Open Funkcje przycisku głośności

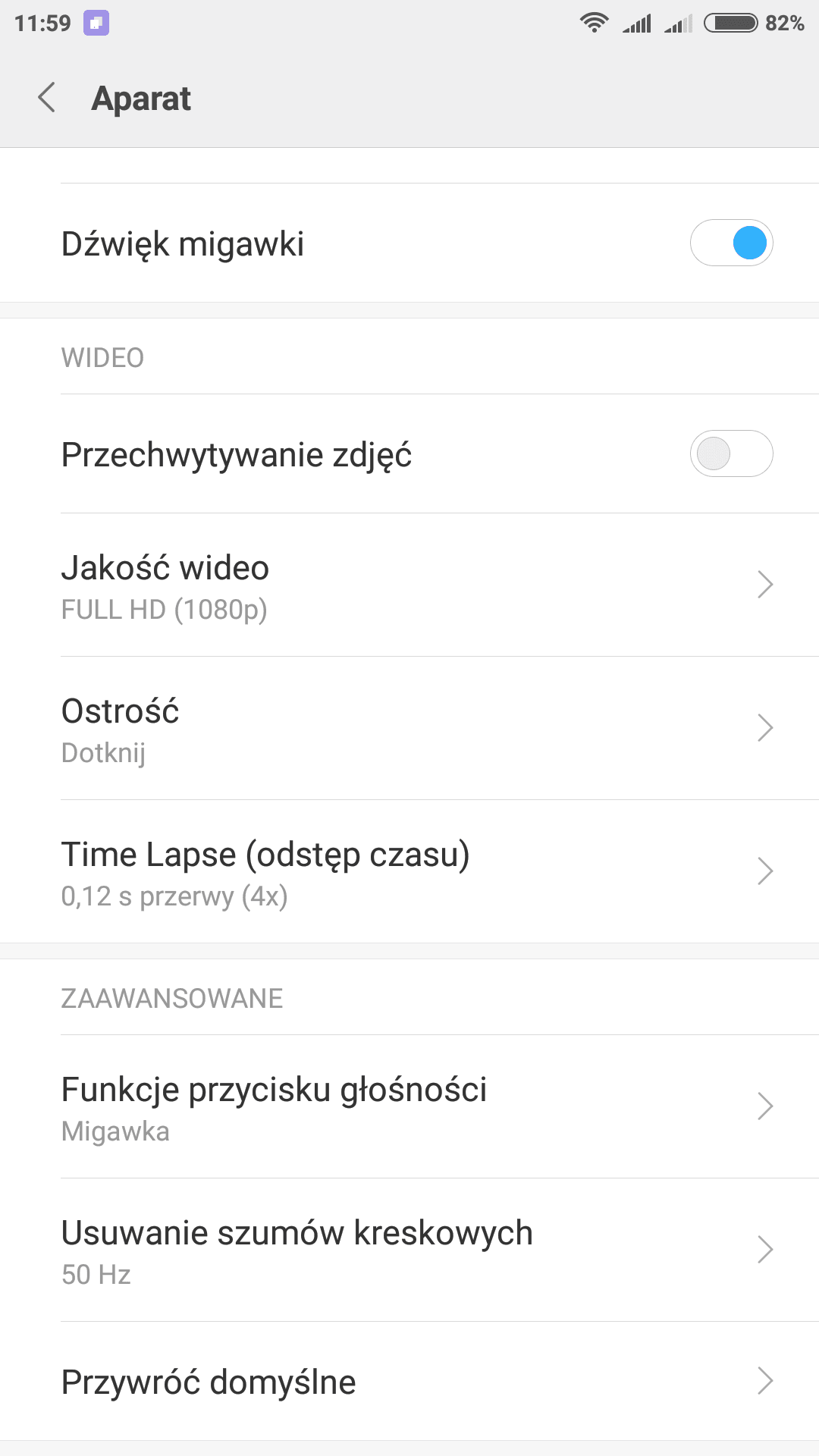coord(409,1106)
